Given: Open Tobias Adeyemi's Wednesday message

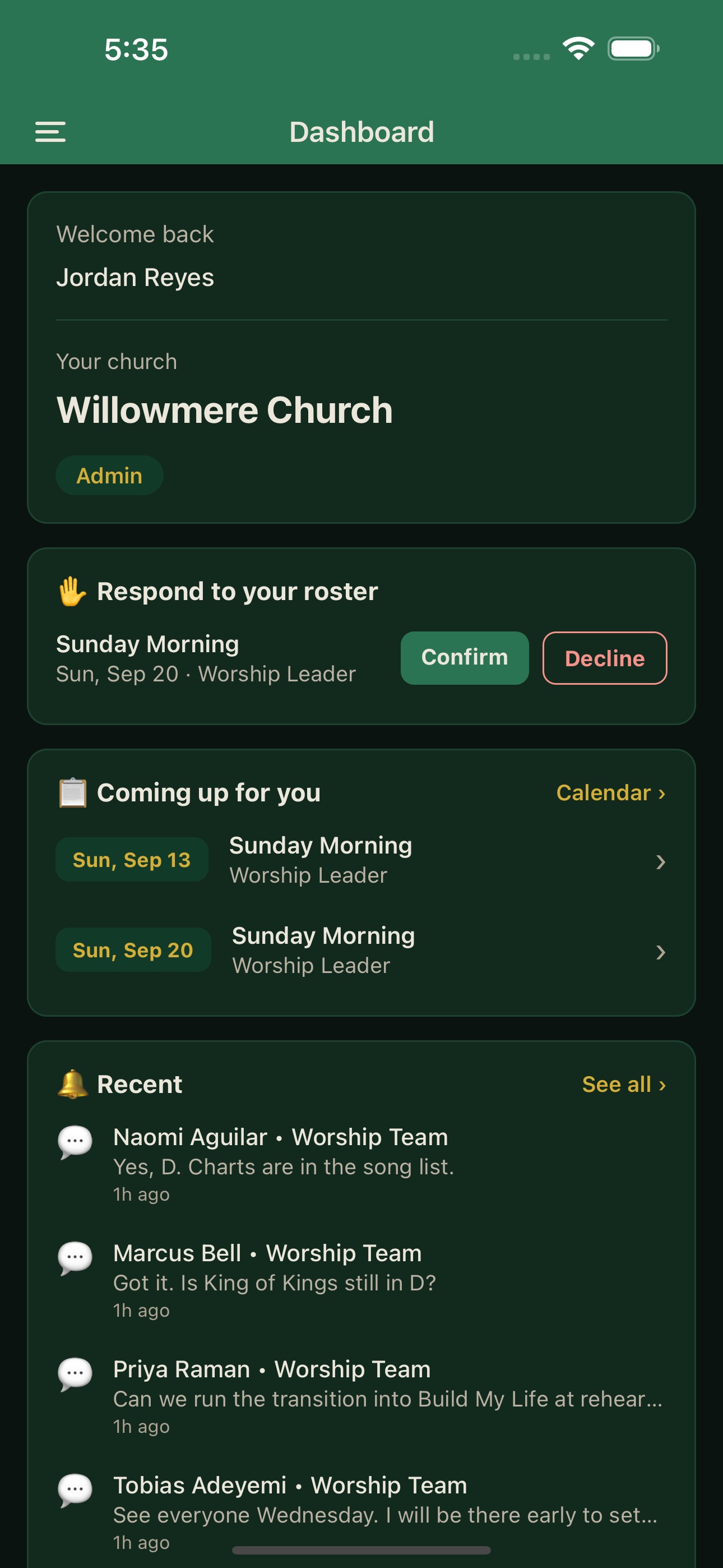Looking at the screenshot, I should (x=361, y=1512).
